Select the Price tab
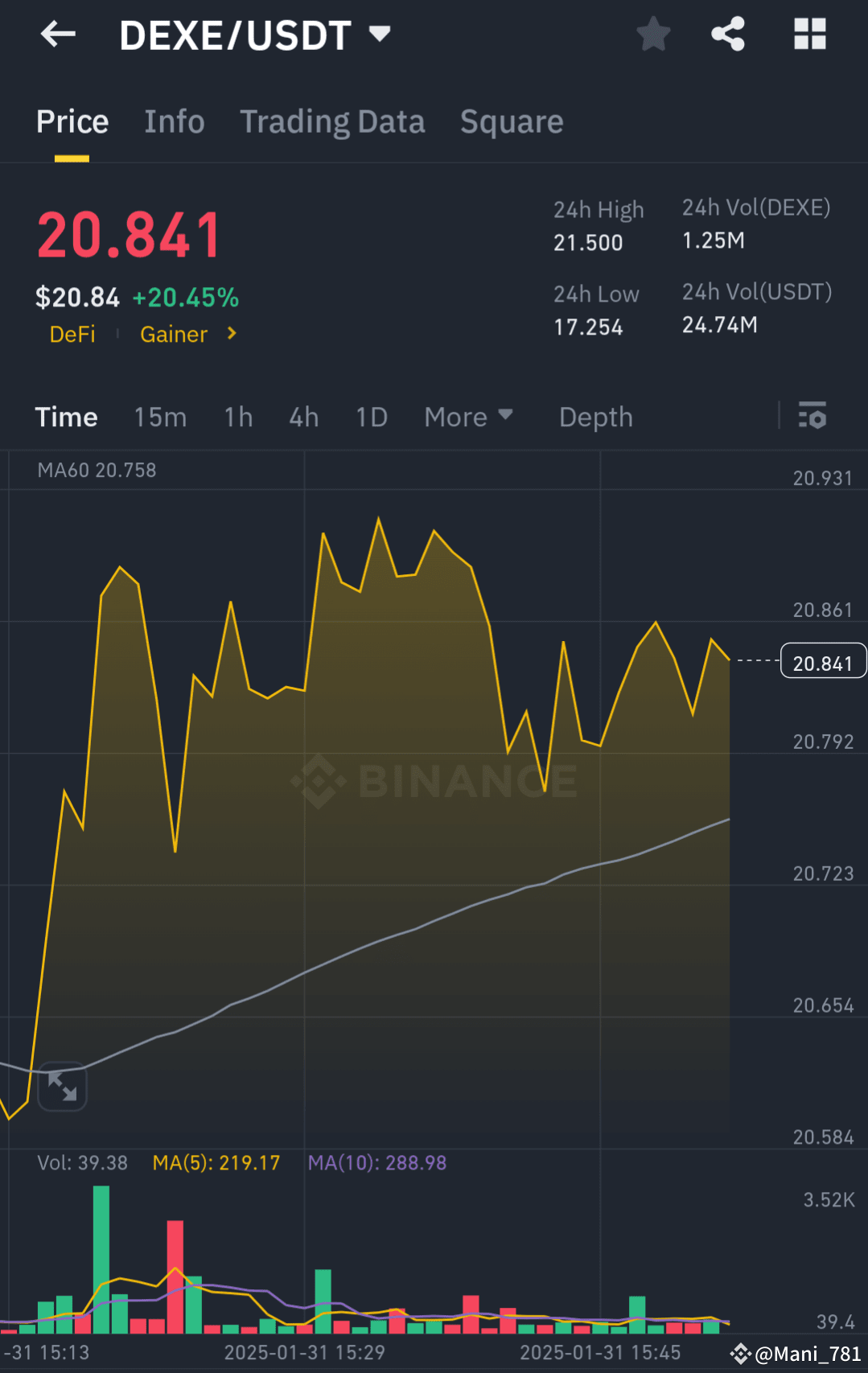The image size is (868, 1373). (x=72, y=121)
